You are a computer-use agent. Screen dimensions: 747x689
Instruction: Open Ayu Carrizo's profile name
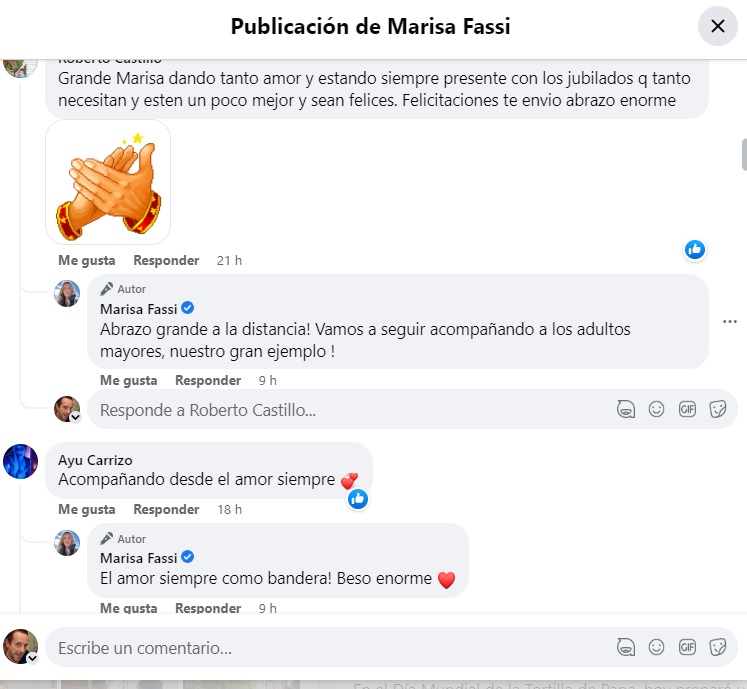(95, 460)
